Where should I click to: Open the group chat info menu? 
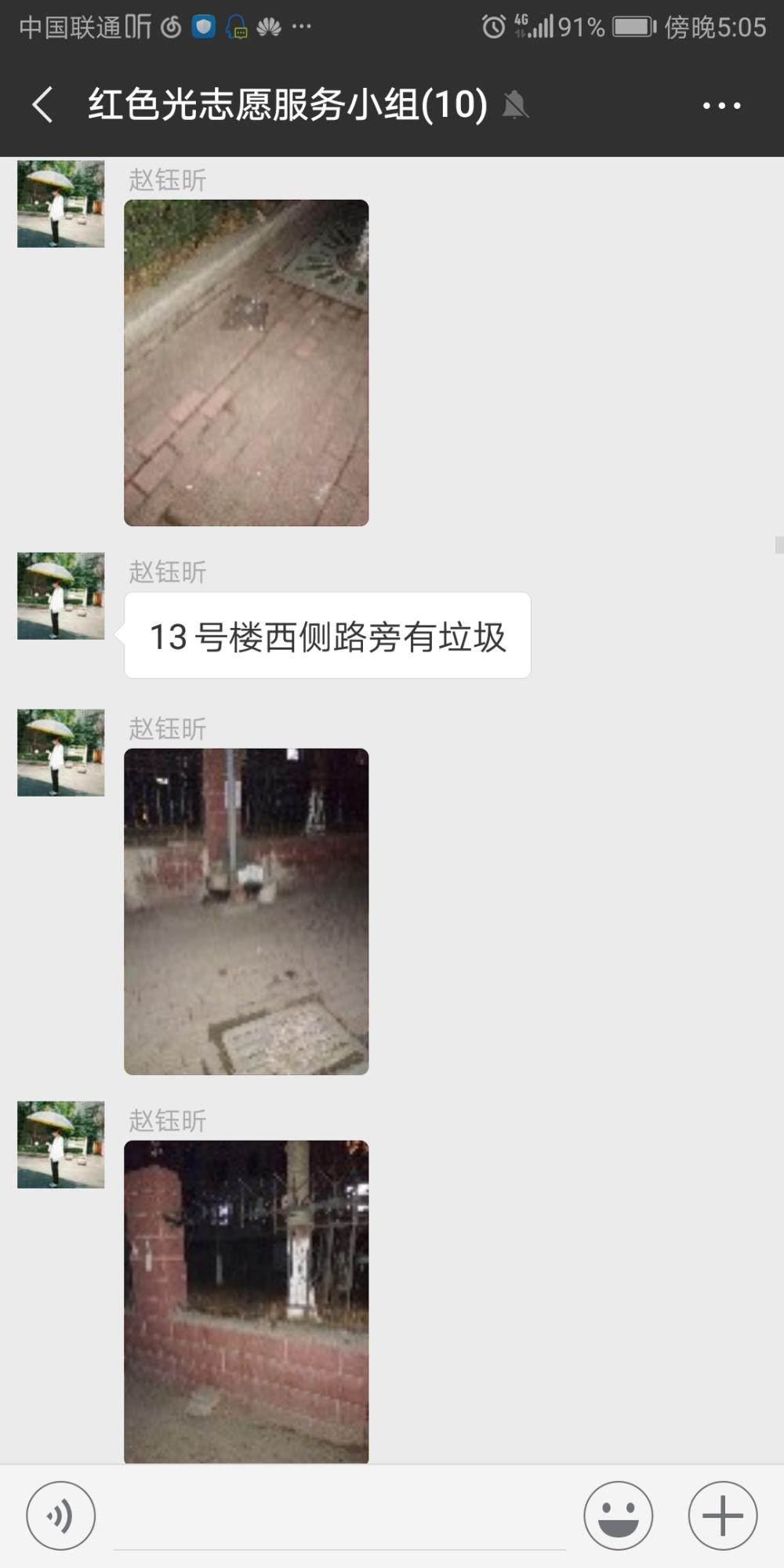721,105
